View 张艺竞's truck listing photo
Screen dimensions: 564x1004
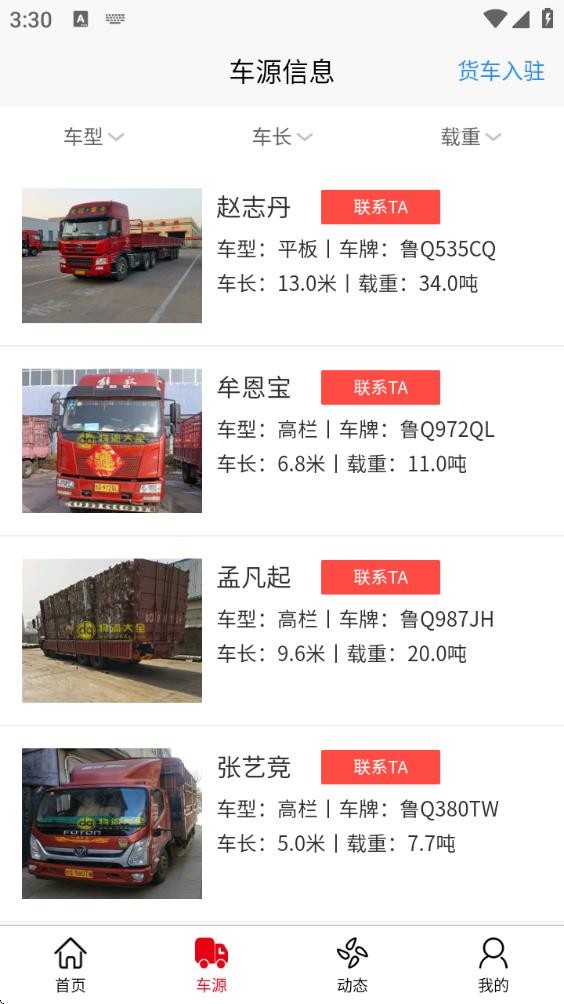click(x=112, y=823)
